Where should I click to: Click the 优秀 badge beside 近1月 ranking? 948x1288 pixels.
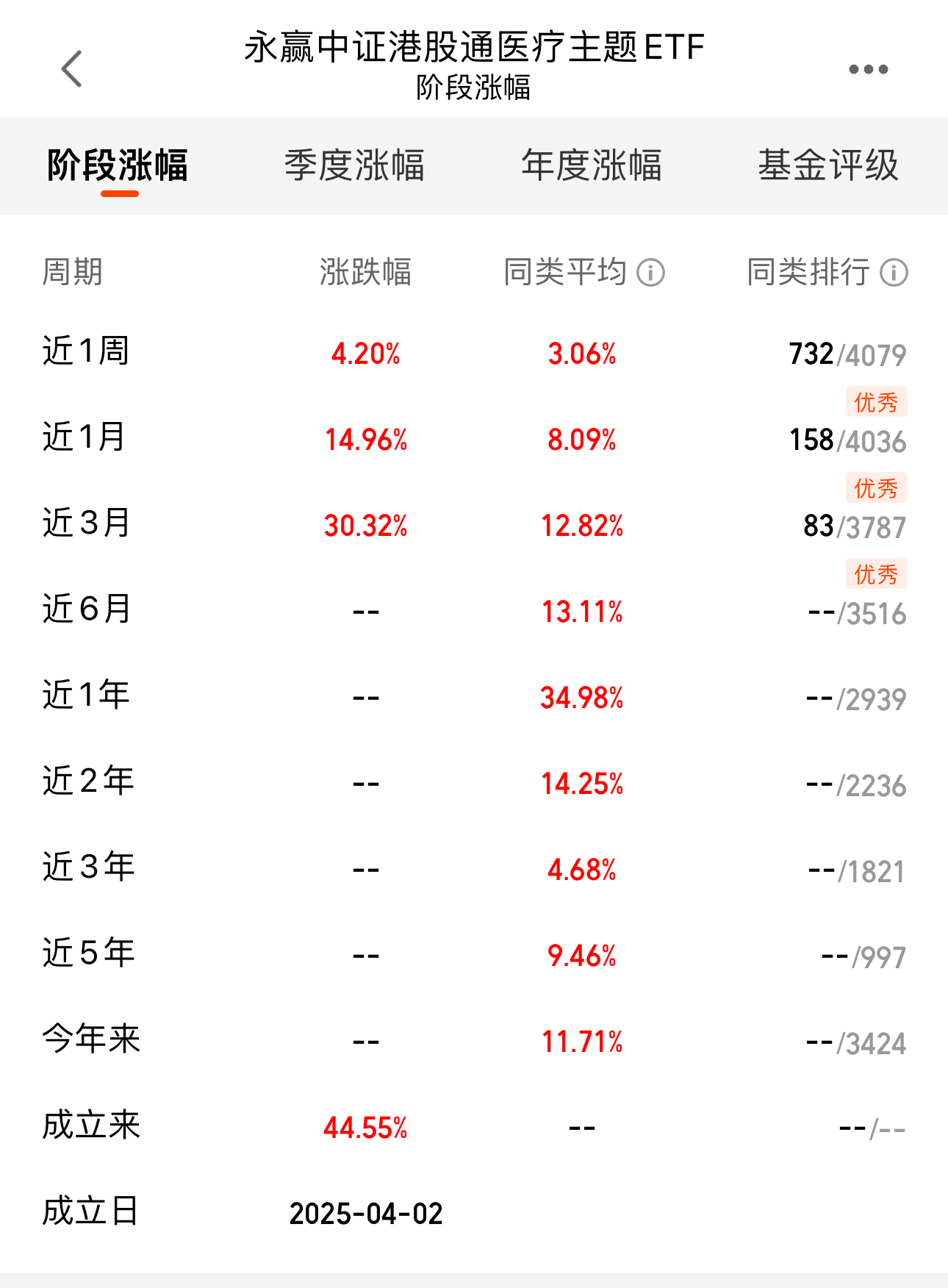click(x=876, y=487)
